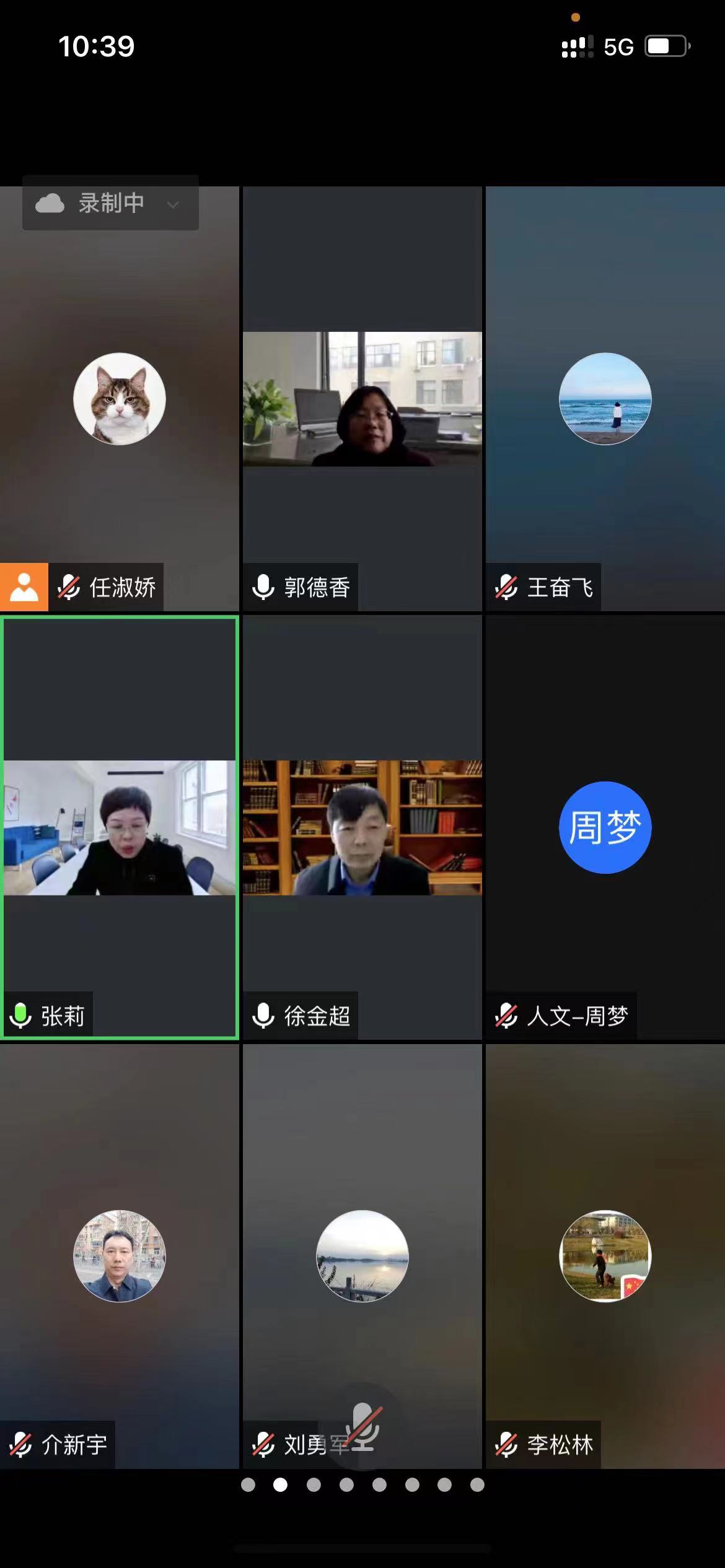
Task: Open 郭德香's video tile
Action: click(362, 399)
